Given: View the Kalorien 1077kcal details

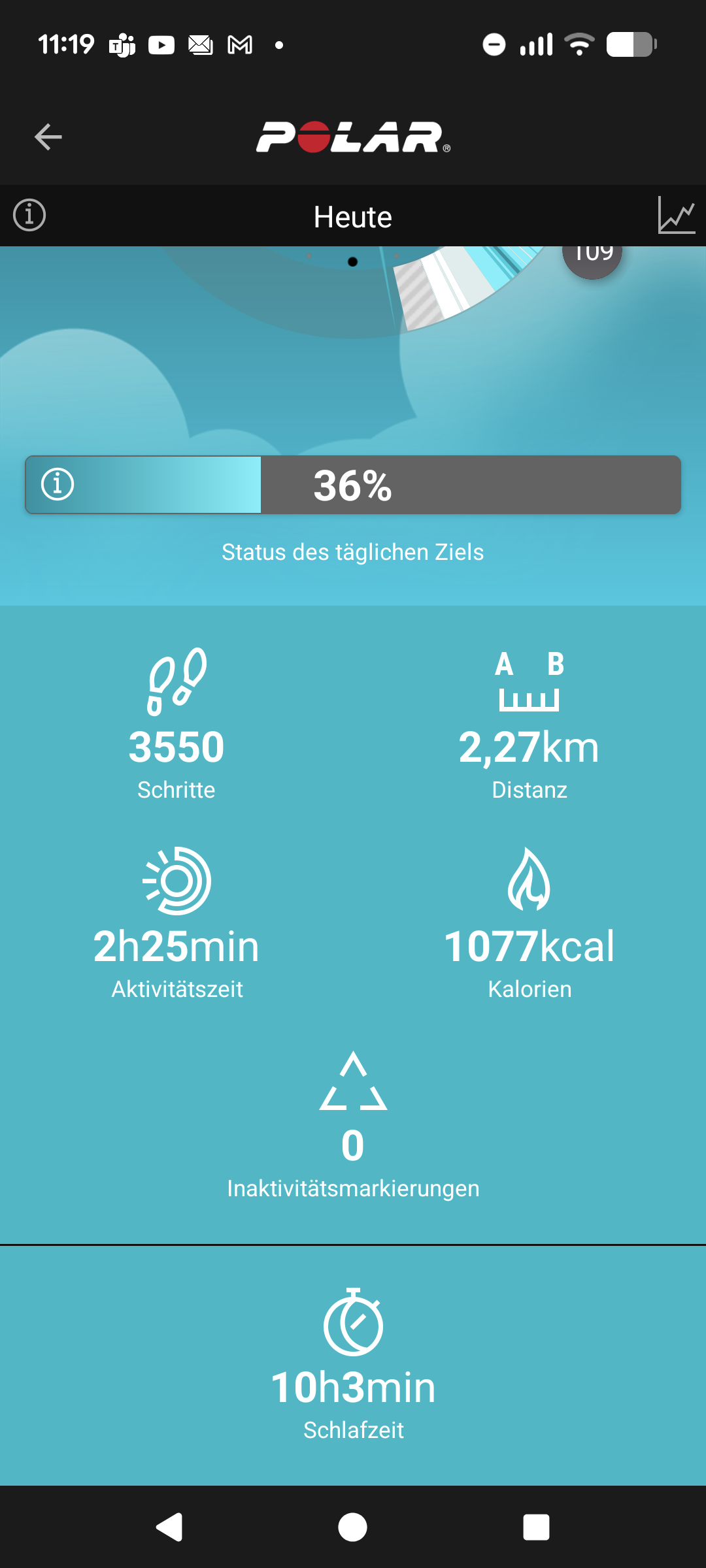Looking at the screenshot, I should pos(529,924).
